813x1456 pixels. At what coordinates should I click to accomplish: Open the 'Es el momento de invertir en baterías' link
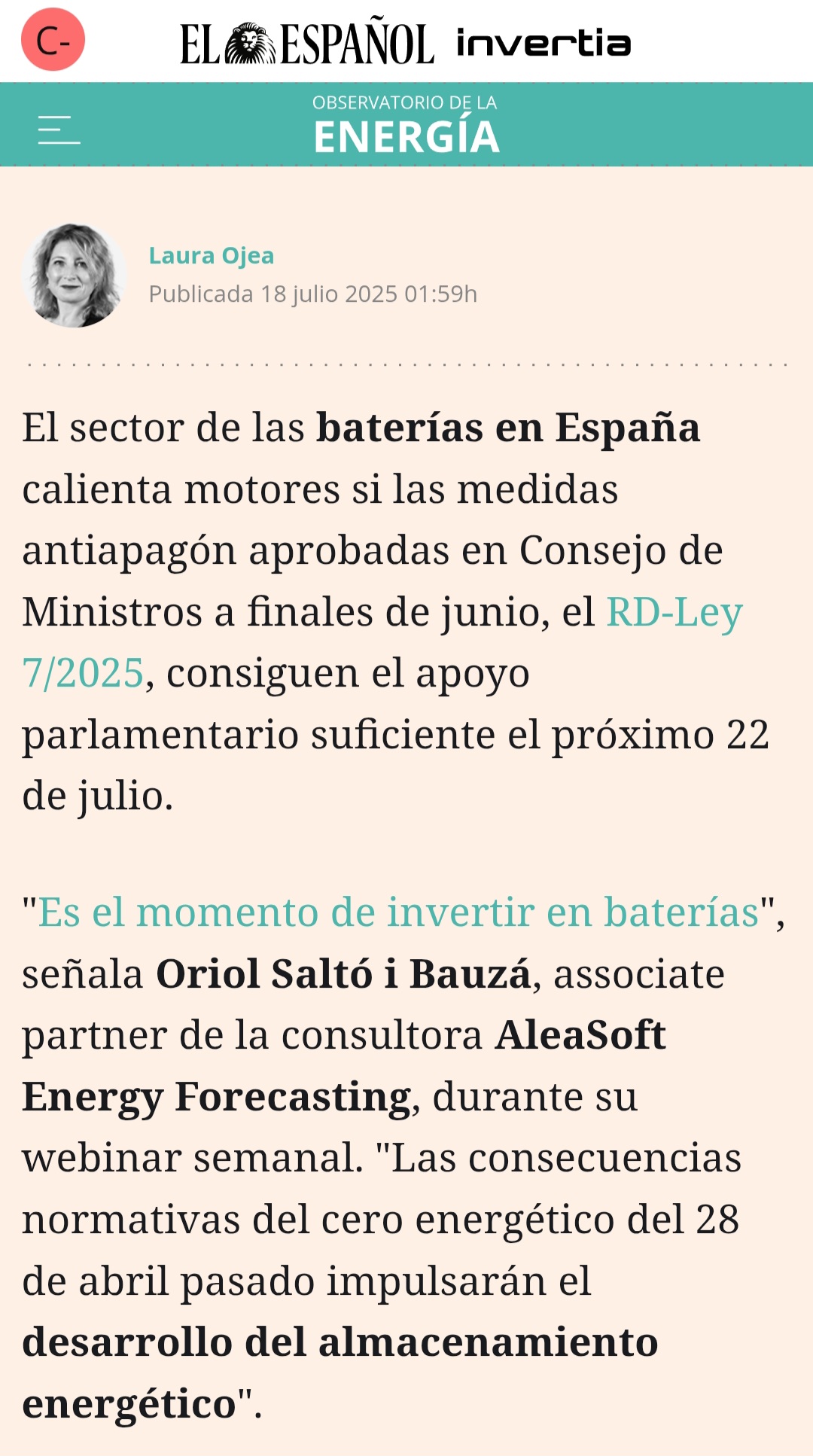click(399, 912)
